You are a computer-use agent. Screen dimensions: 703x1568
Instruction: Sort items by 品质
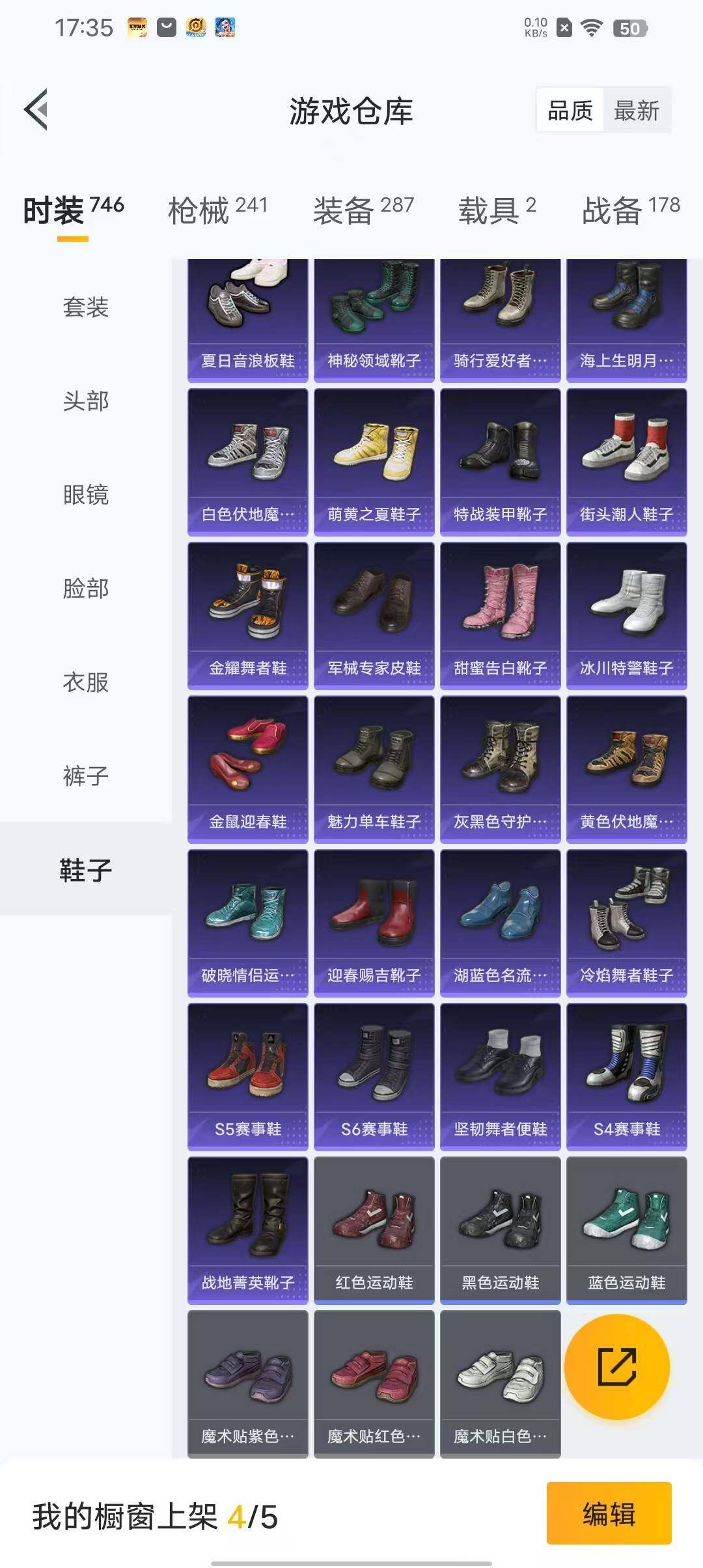tap(570, 111)
